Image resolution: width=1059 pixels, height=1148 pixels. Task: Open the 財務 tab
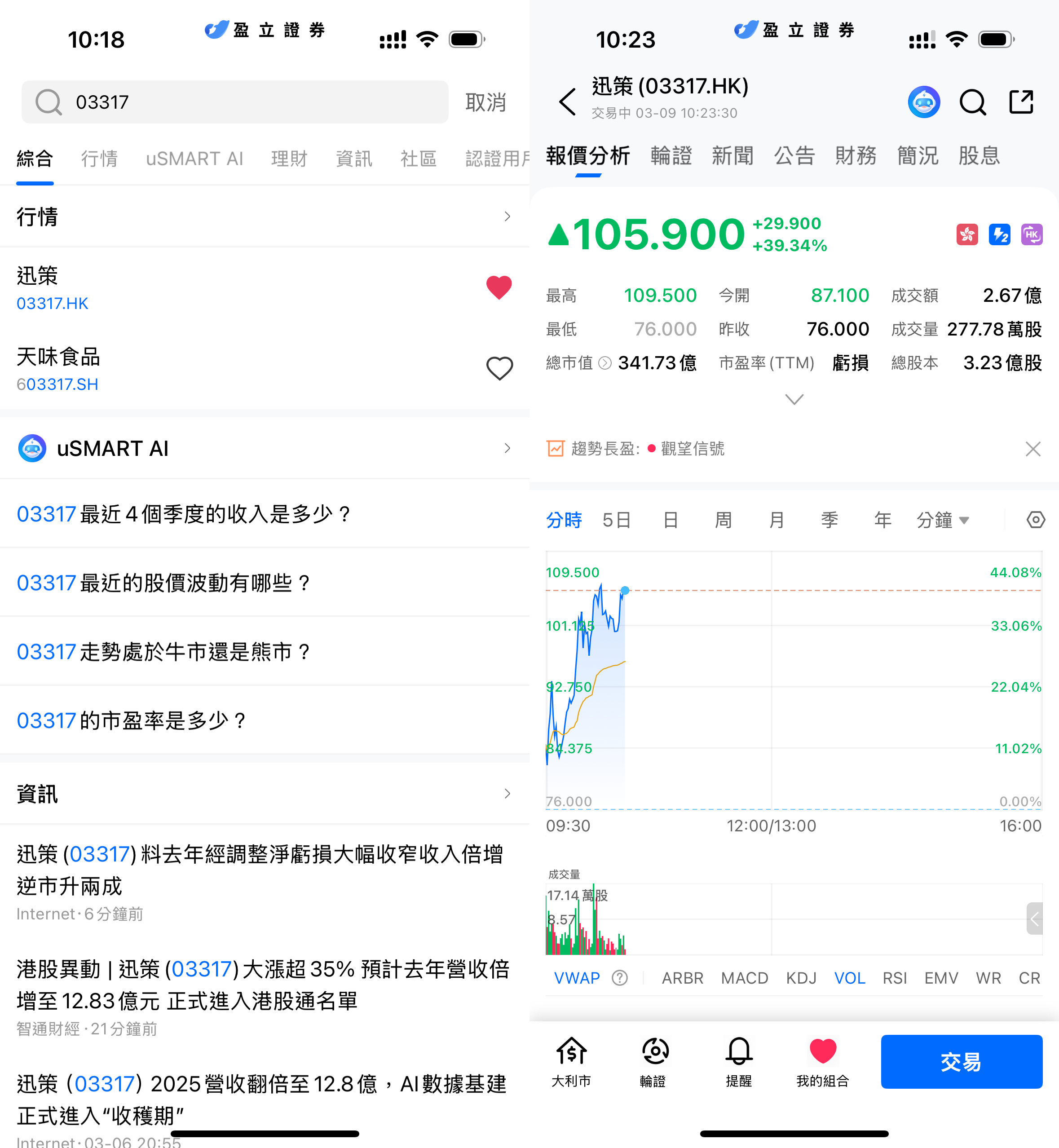point(856,156)
